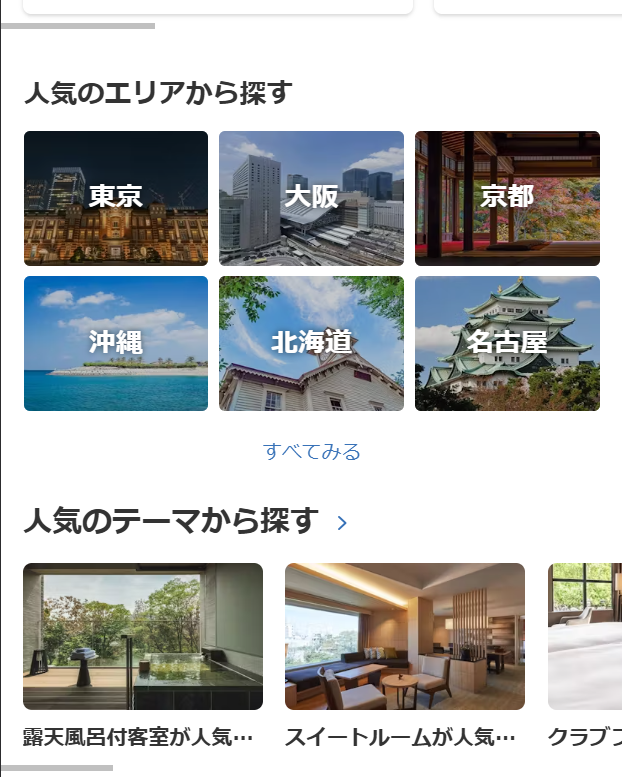The image size is (622, 777).
Task: Select the 名古屋 area tile
Action: tap(507, 343)
